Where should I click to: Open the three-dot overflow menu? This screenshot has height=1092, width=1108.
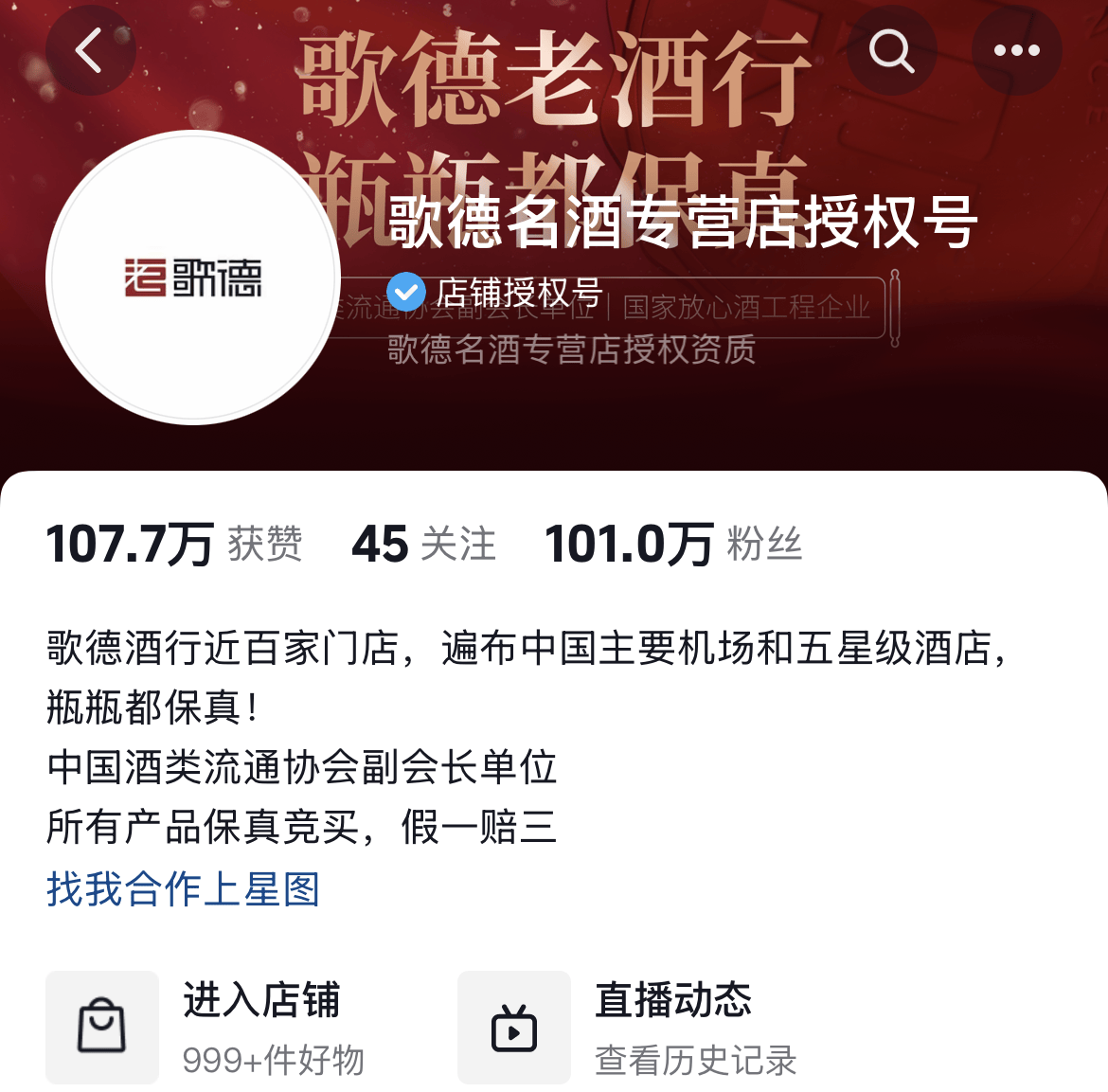tap(1016, 50)
